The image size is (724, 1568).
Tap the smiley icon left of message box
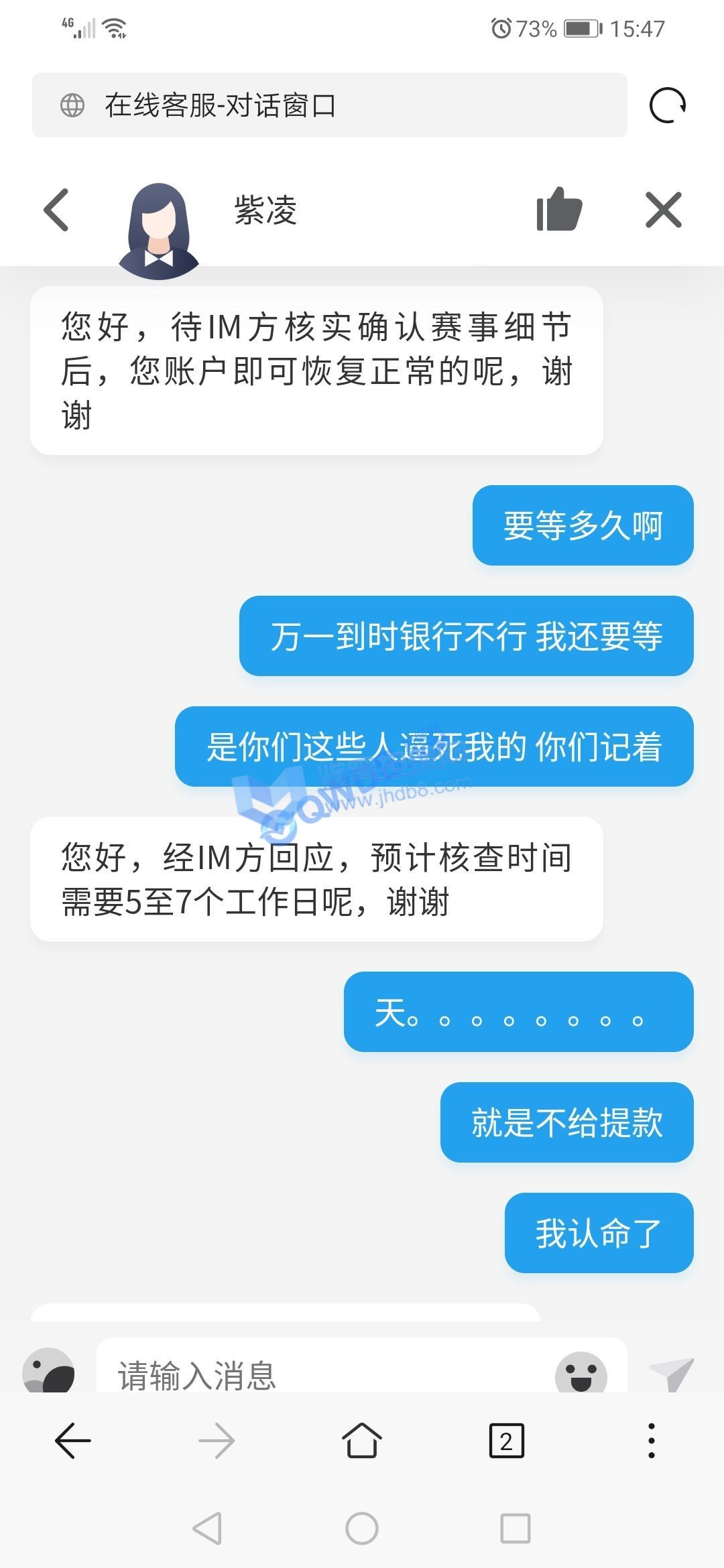(48, 1372)
